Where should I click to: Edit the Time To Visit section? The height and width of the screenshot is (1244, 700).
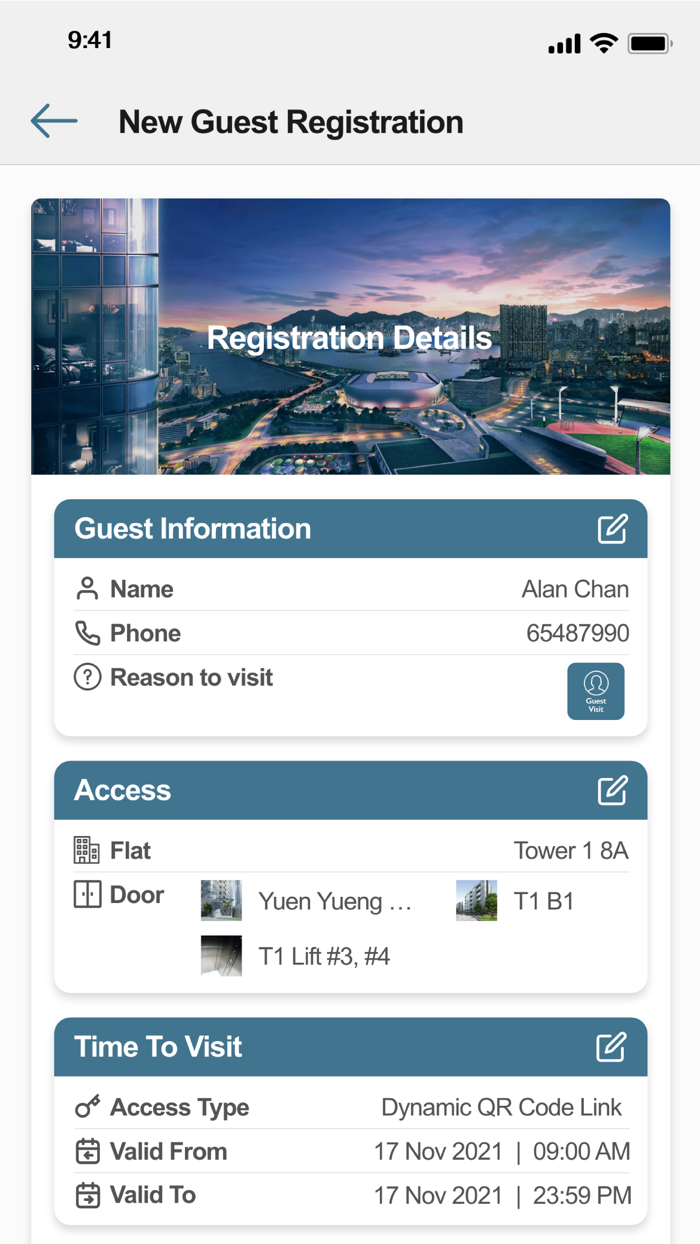pos(612,1047)
